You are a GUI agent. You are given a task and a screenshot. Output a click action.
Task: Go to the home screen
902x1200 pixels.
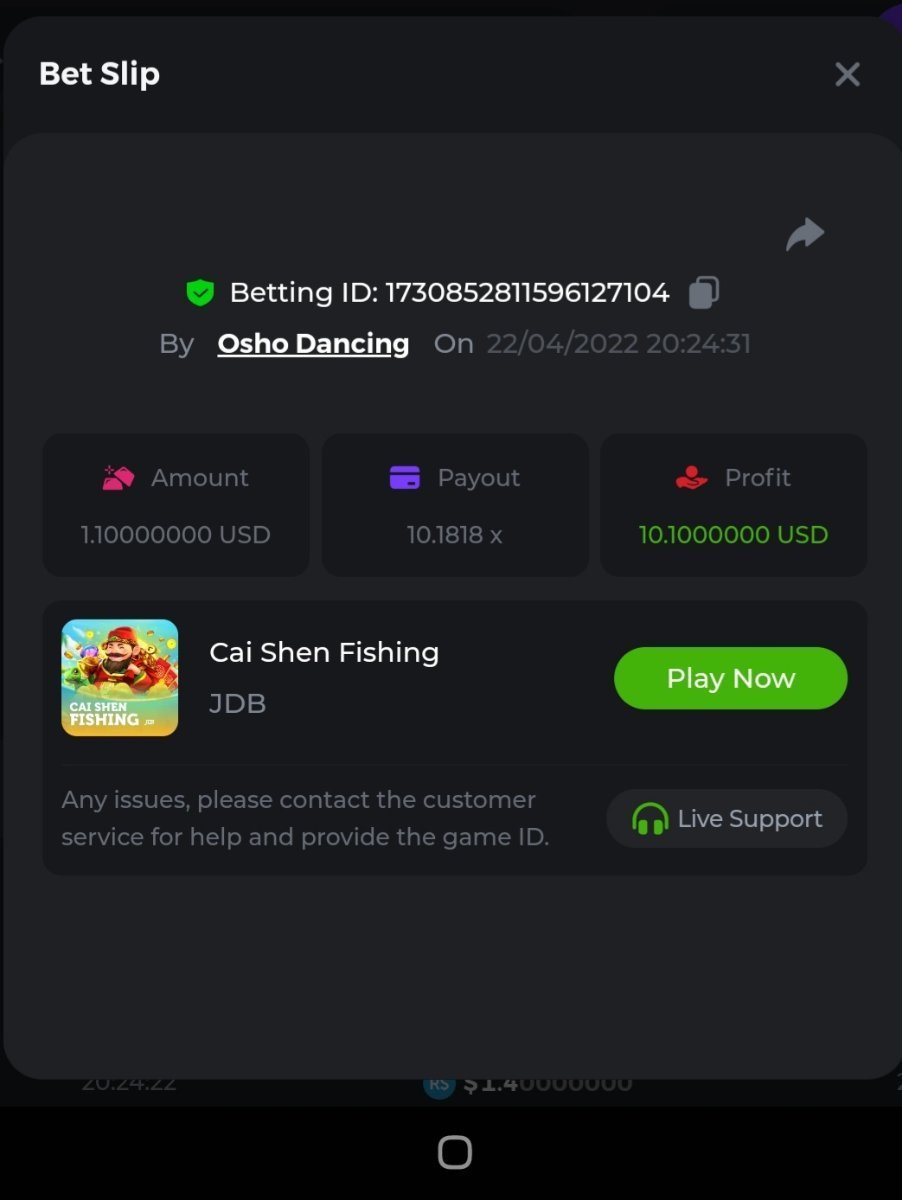coord(454,1152)
